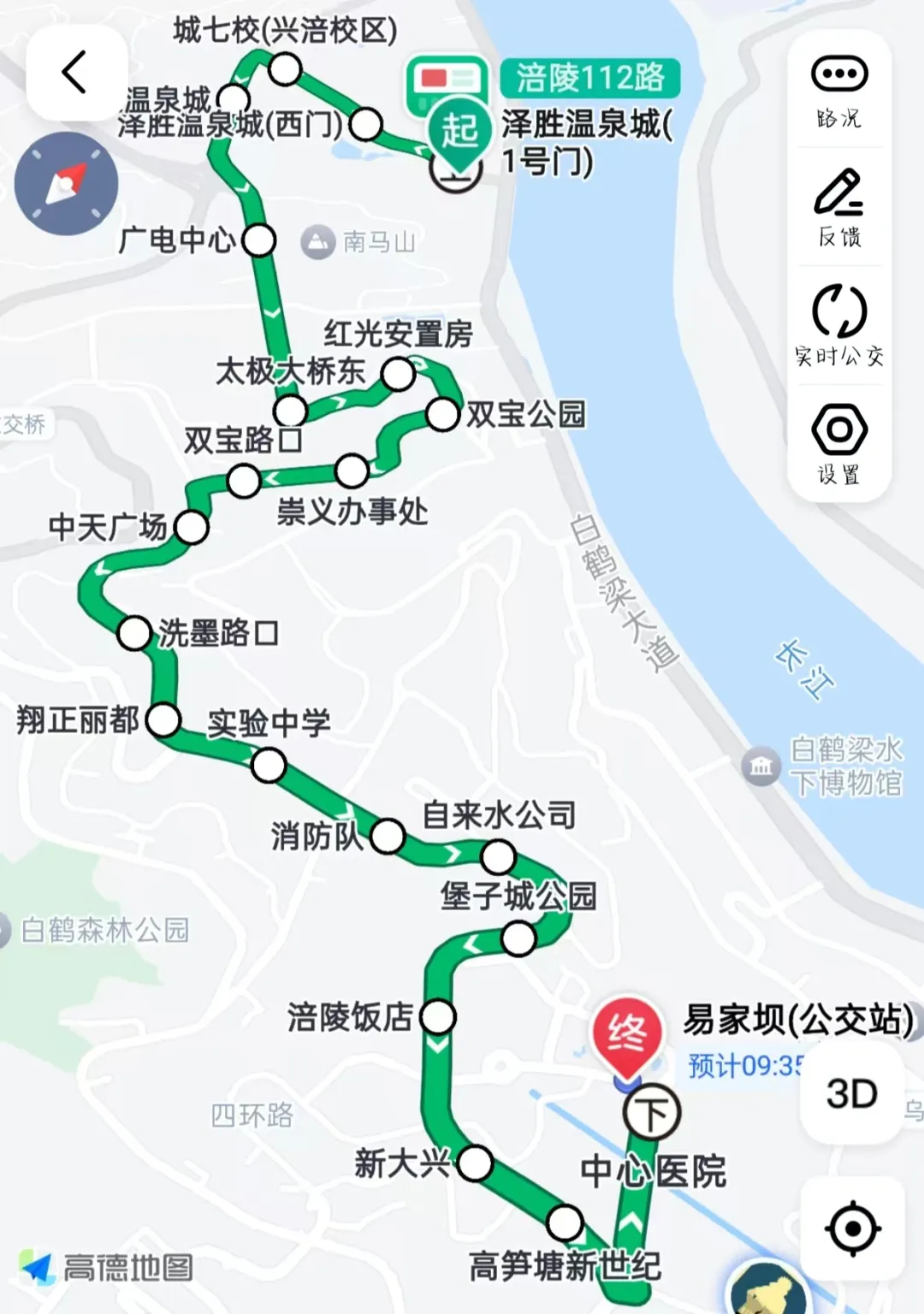Viewport: 924px width, 1314px height.
Task: Select the 洗墨路口 bus stop
Action: (134, 634)
